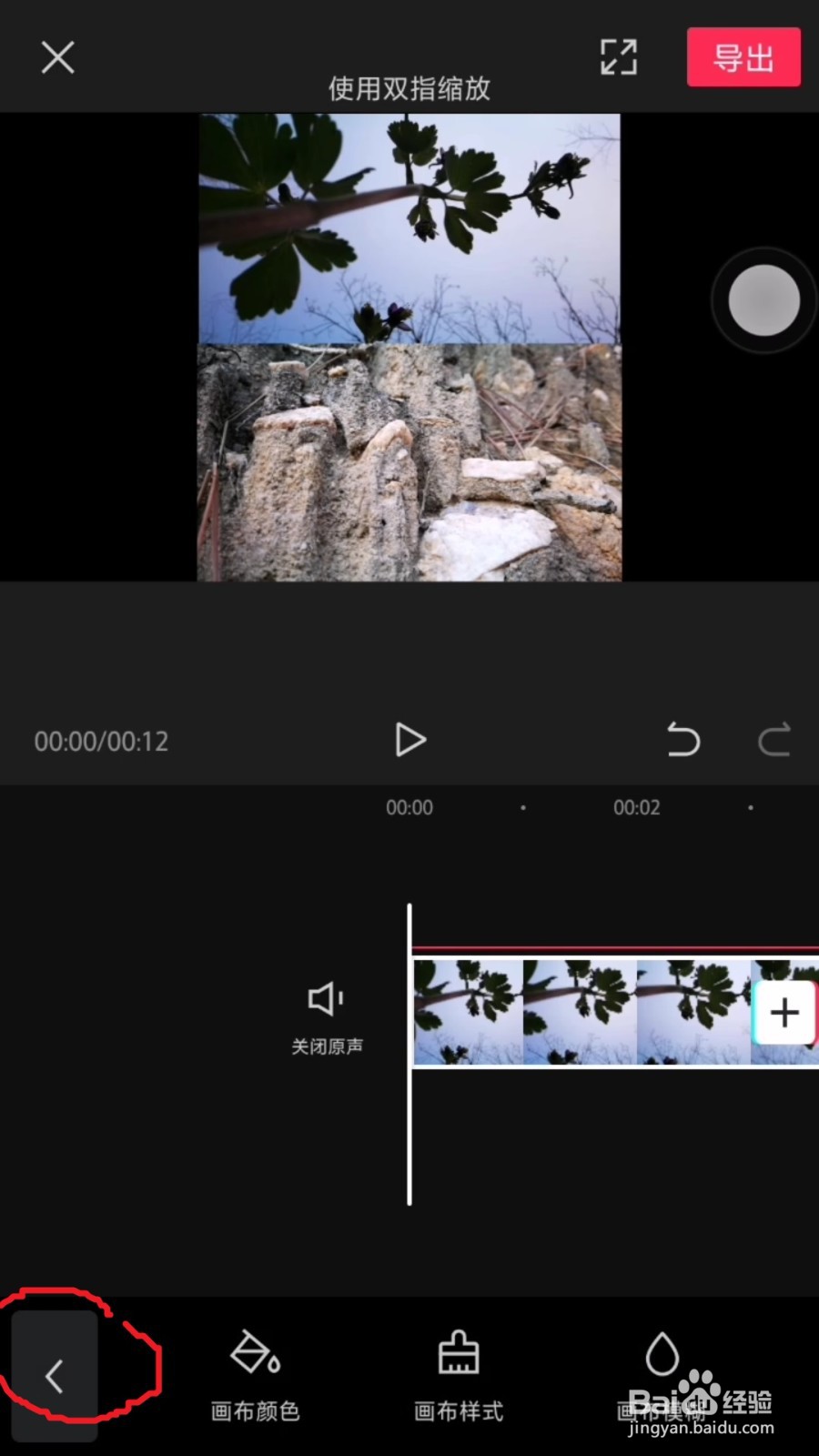Exit the editor with the X button
Image resolution: width=819 pixels, height=1456 pixels.
coord(57,56)
